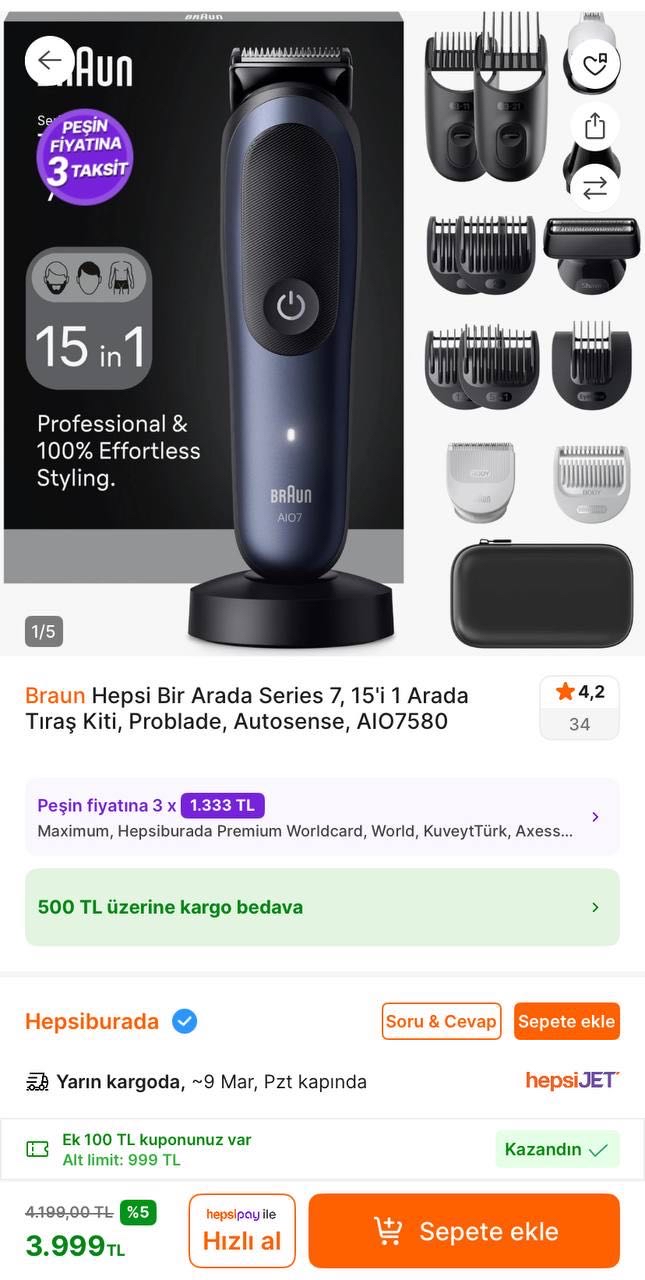Open the 4,2 rating reviews
The width and height of the screenshot is (645, 1280).
pos(579,707)
